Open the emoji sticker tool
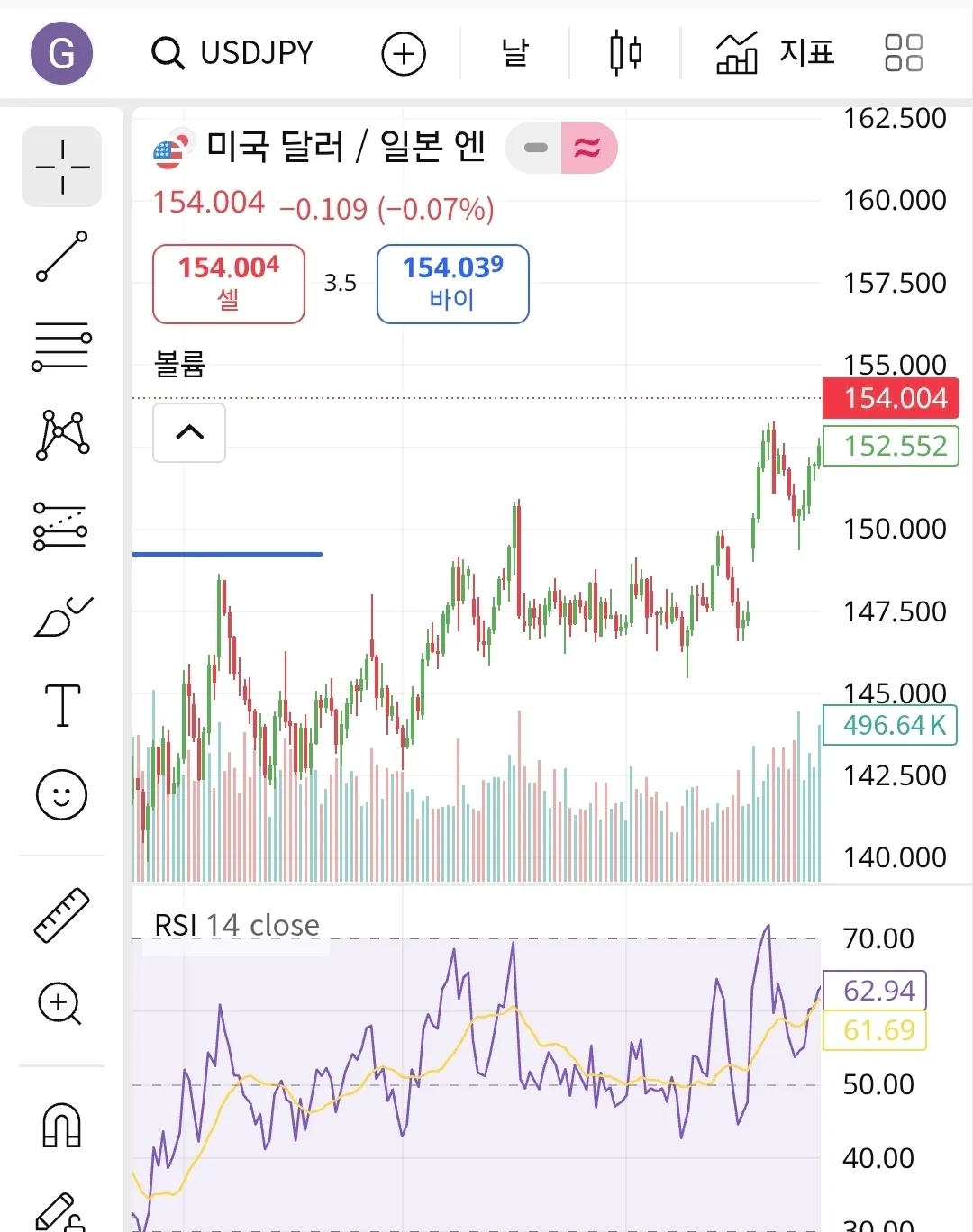 coord(61,794)
